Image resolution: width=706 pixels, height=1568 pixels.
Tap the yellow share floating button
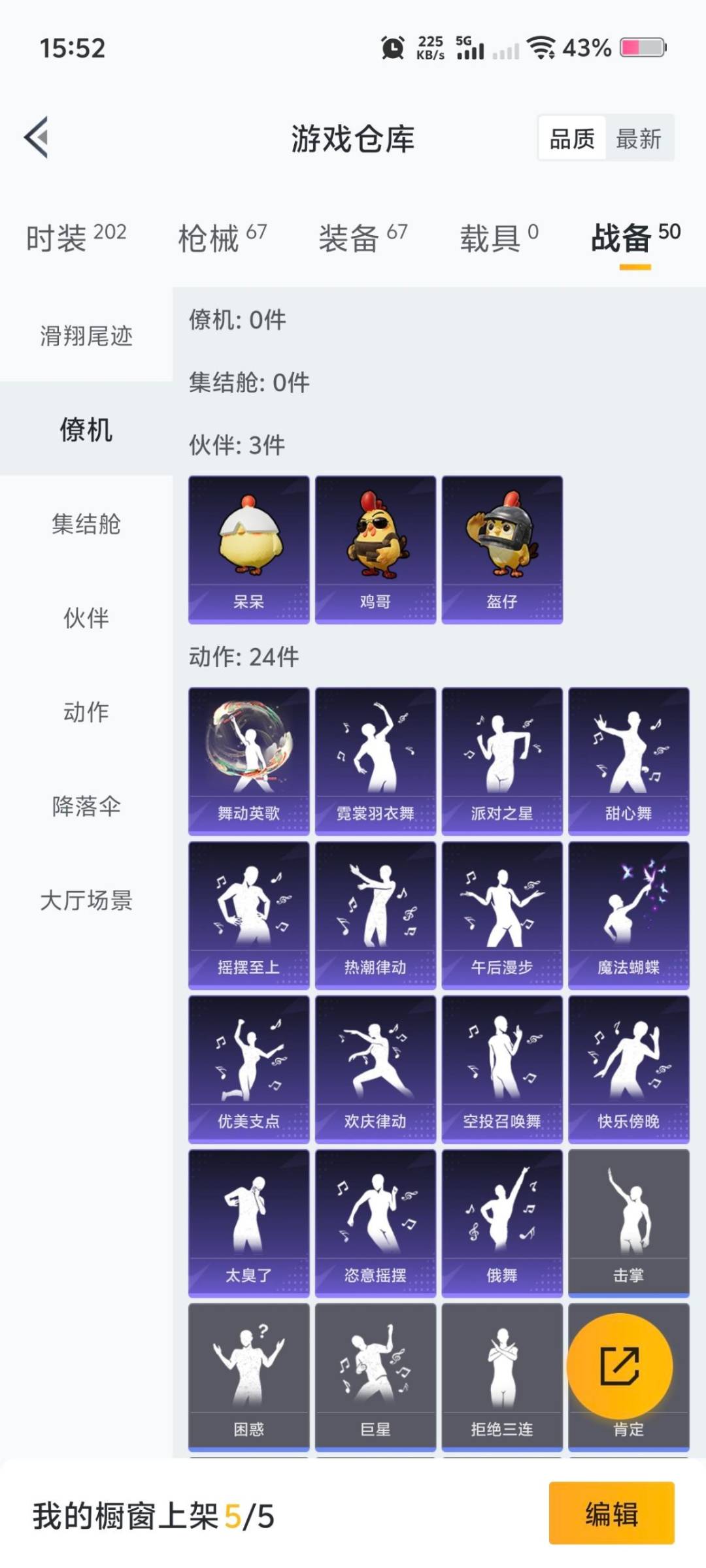pos(619,1366)
